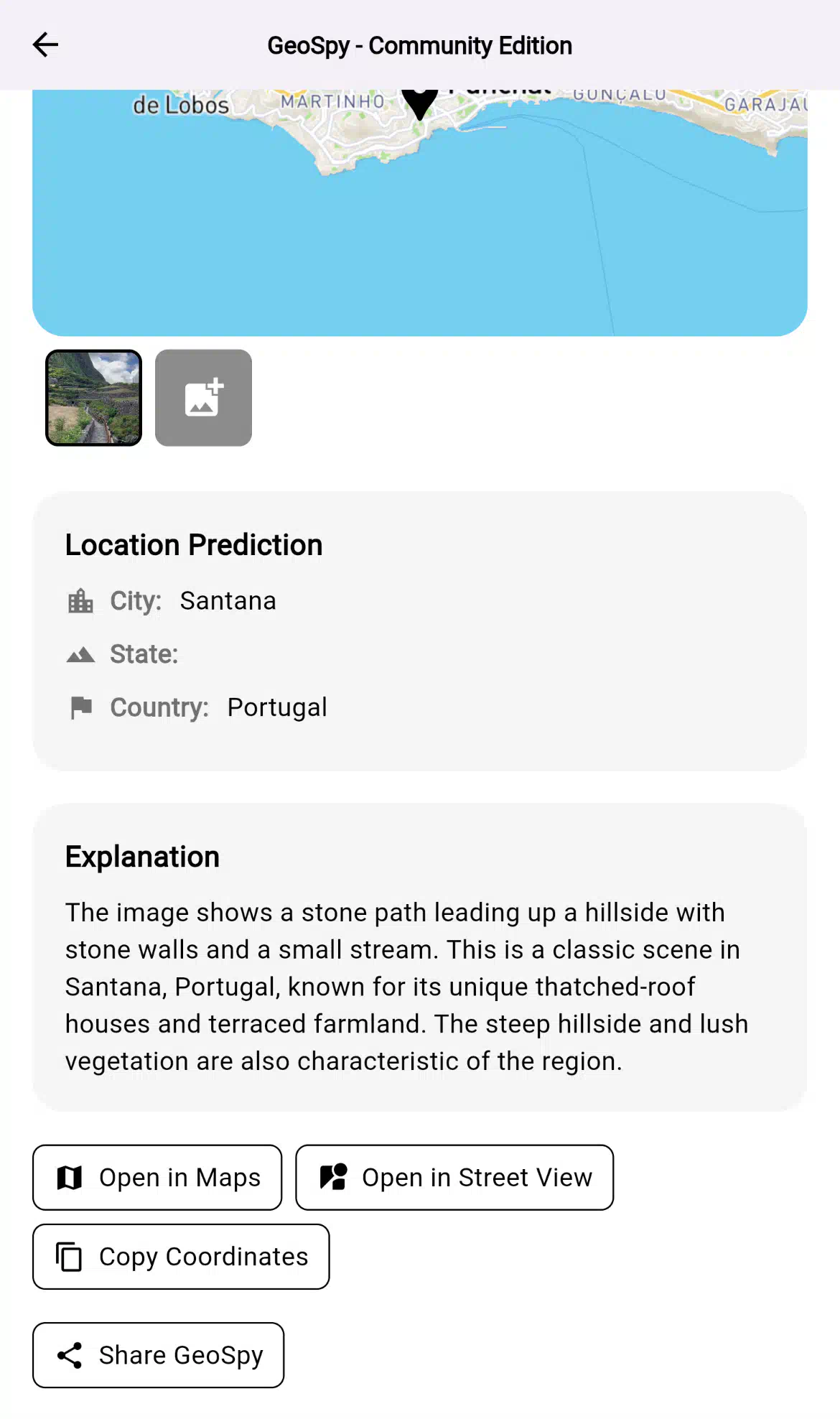Add another photo with the plus image button
840x1419 pixels.
tap(203, 398)
